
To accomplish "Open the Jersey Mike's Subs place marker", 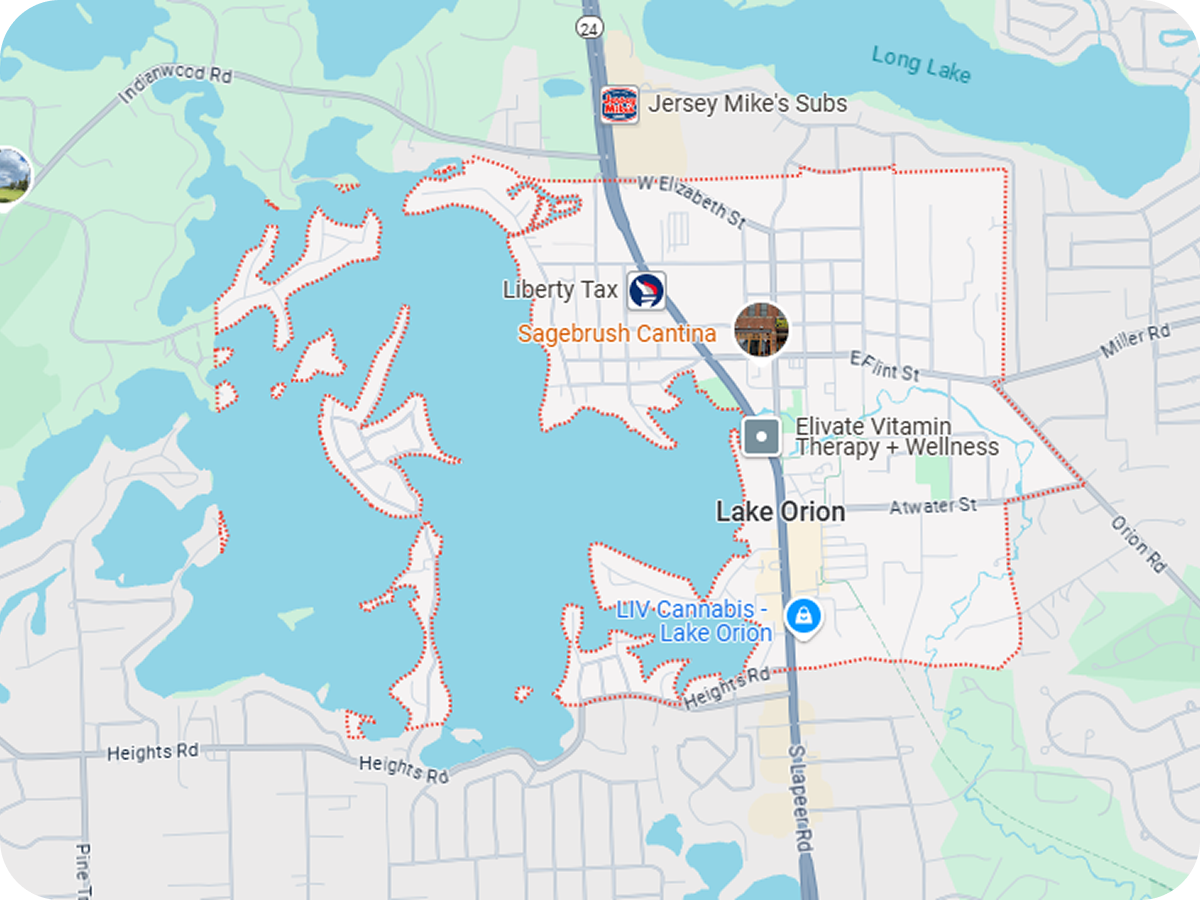I will click(x=619, y=104).
